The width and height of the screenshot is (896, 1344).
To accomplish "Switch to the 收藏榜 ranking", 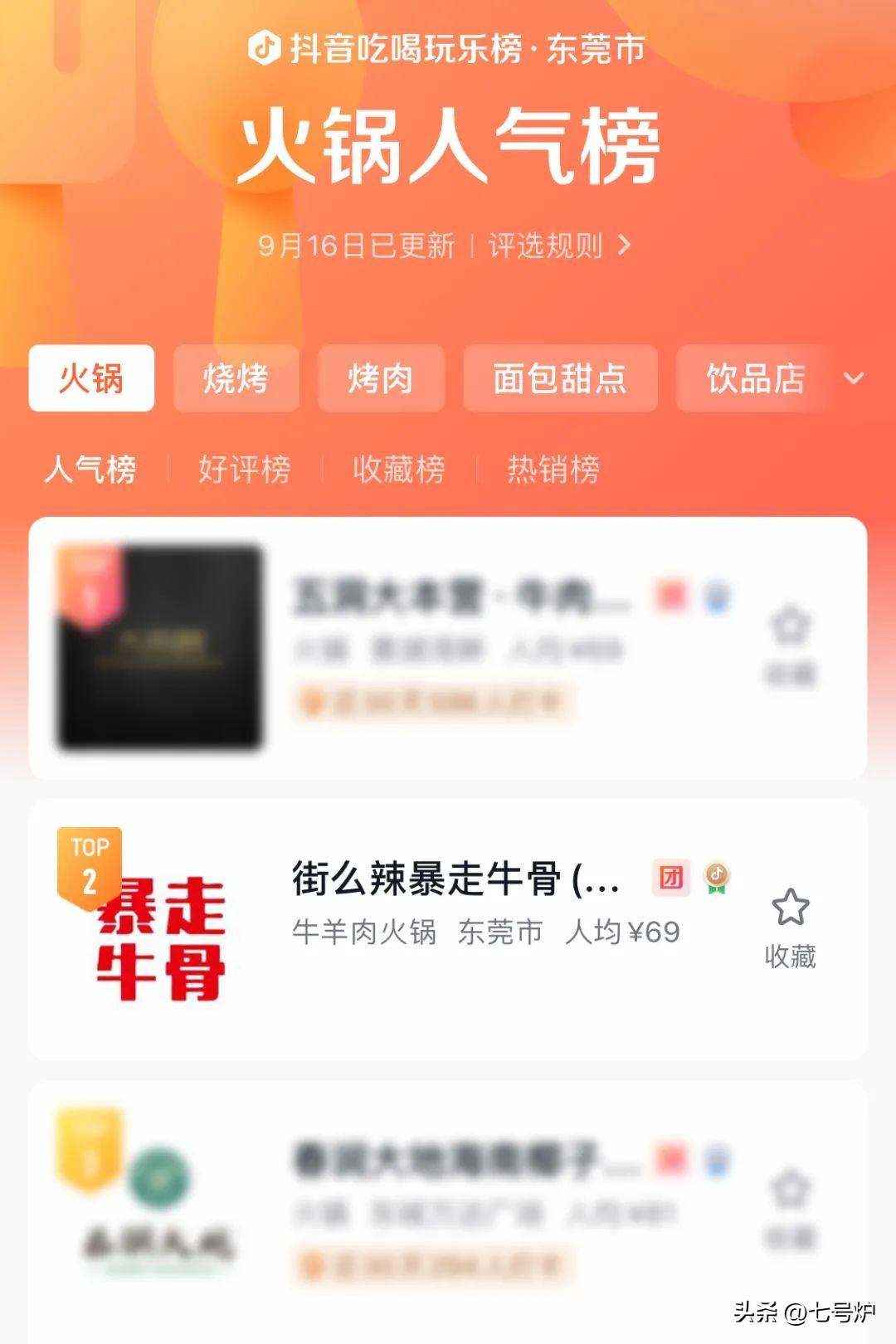I will click(x=399, y=470).
